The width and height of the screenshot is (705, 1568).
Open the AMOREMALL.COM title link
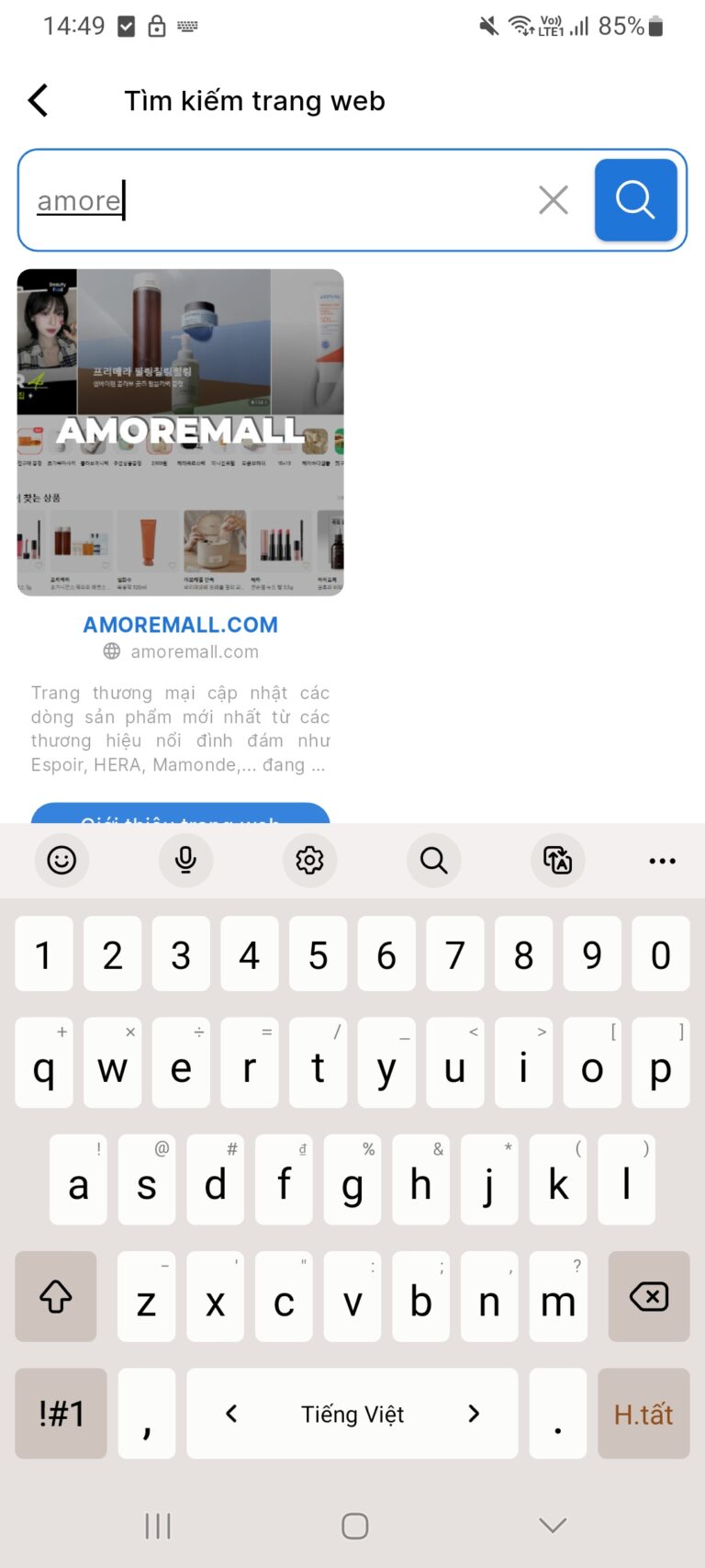[181, 625]
